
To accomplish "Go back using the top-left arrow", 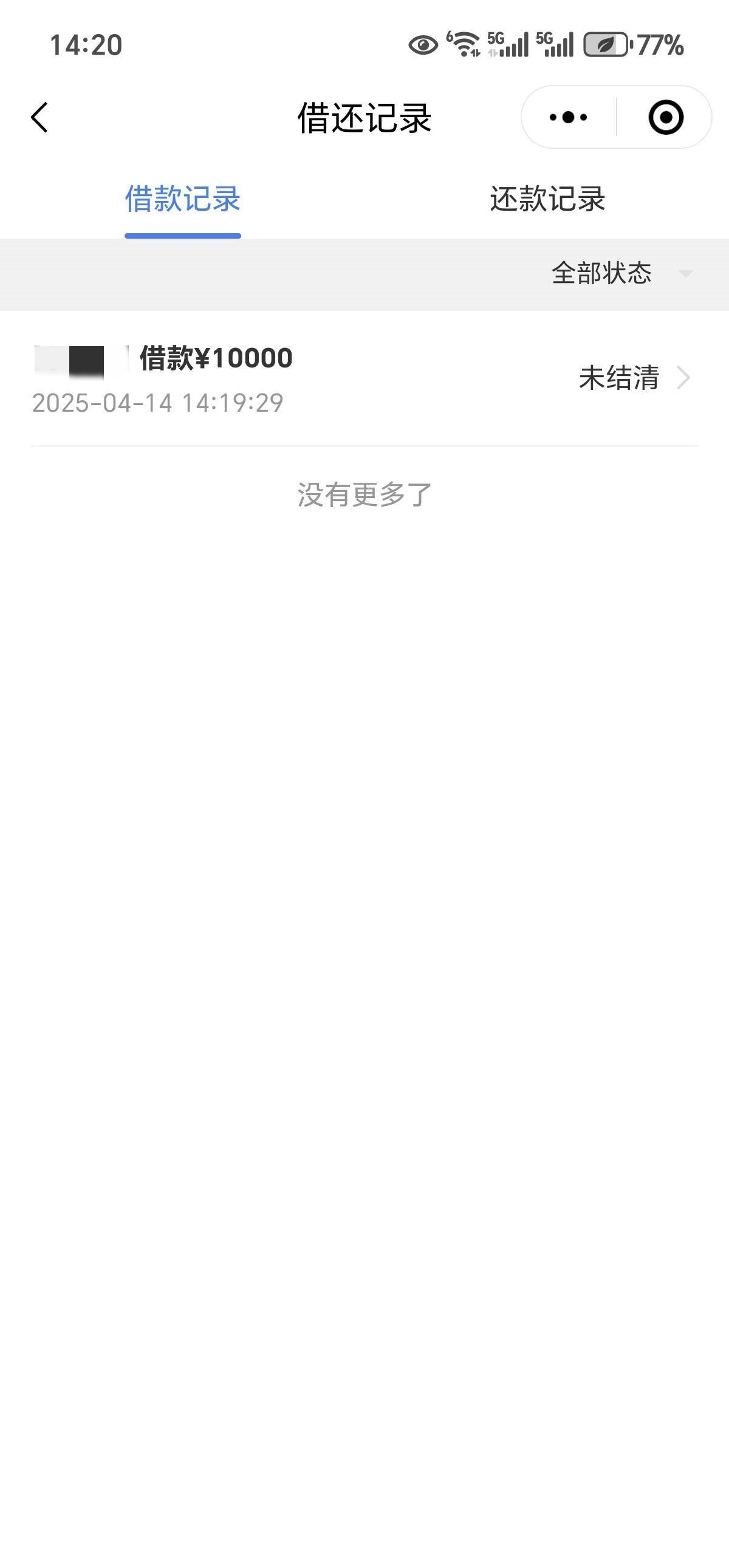I will (x=39, y=117).
